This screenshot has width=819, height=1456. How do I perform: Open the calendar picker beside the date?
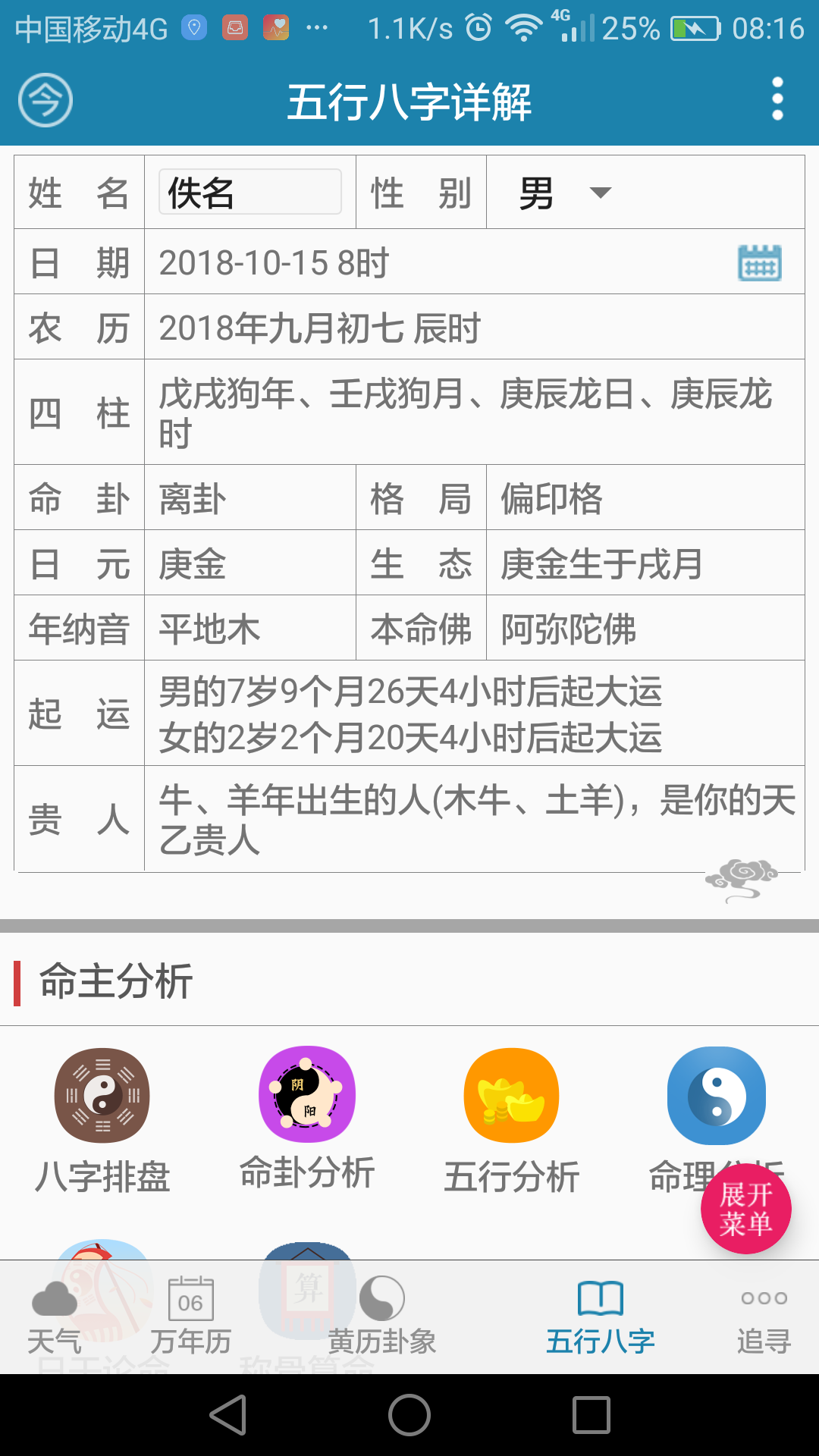759,264
